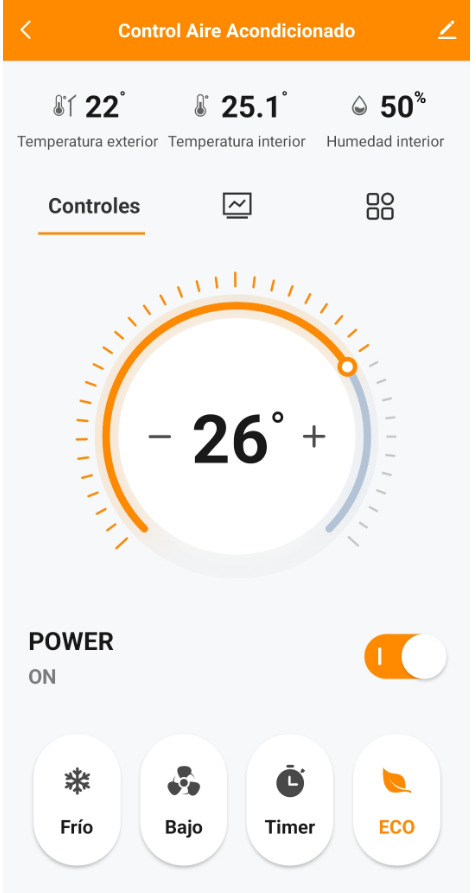
Task: Open the edit pencil icon
Action: 447,30
